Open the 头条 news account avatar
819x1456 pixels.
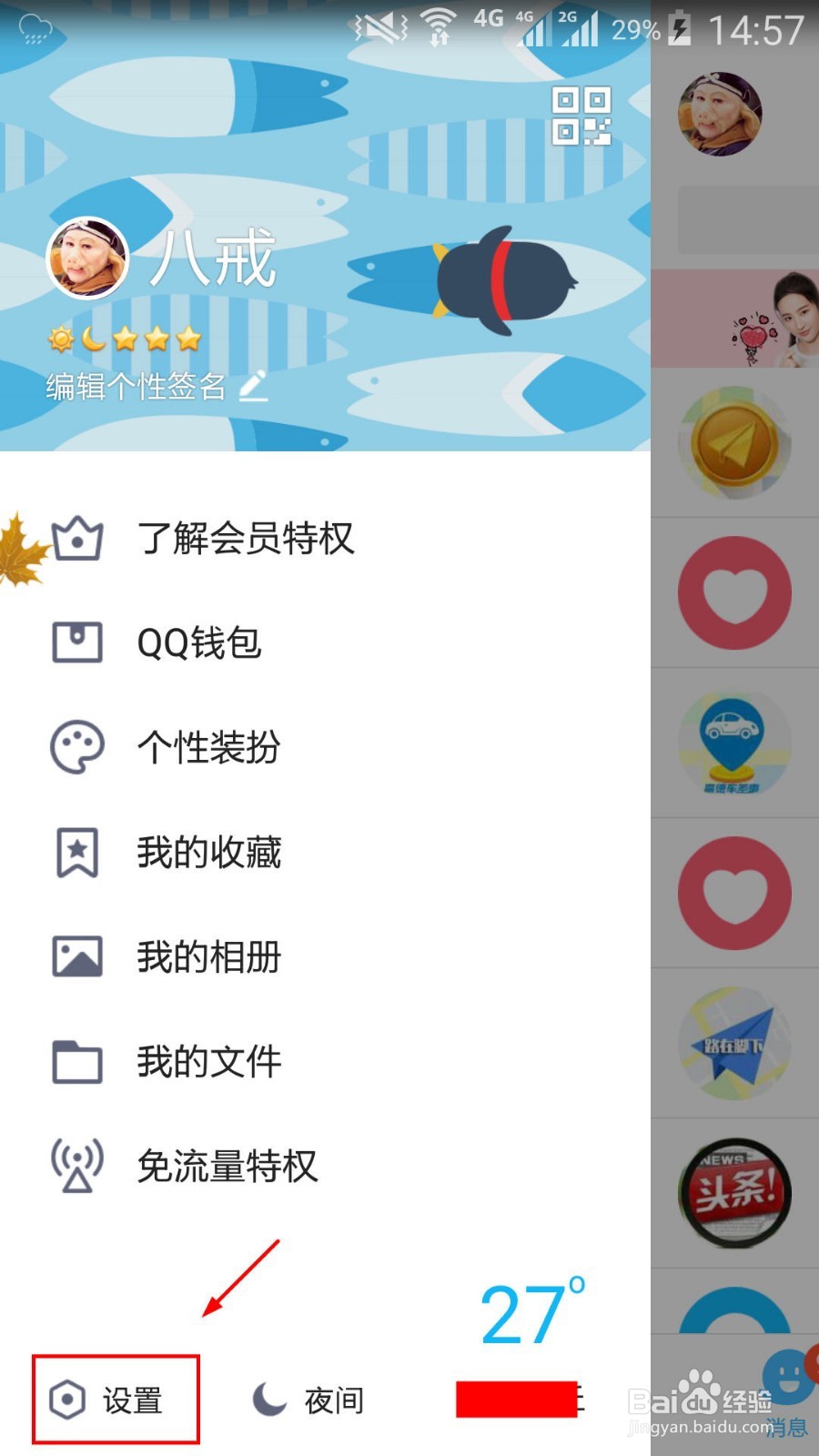click(x=737, y=1192)
